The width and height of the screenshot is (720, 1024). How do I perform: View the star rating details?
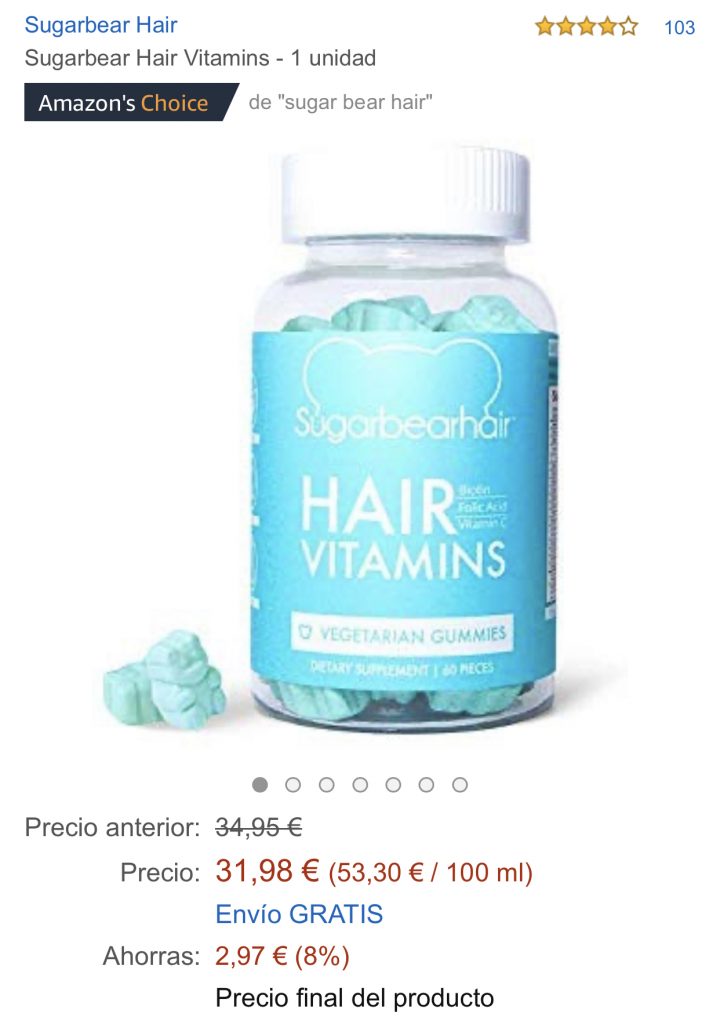[586, 27]
